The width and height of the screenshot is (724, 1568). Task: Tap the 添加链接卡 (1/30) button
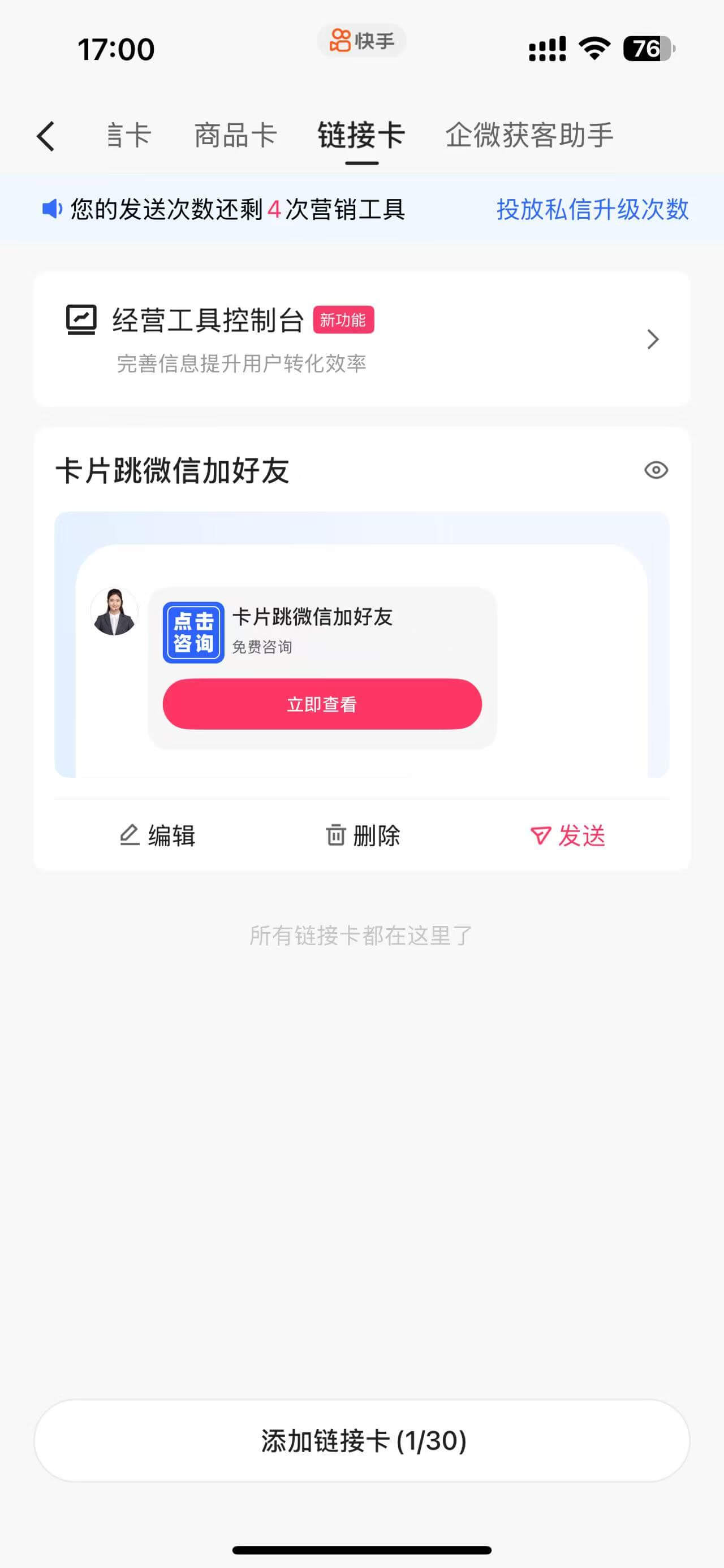[361, 1439]
